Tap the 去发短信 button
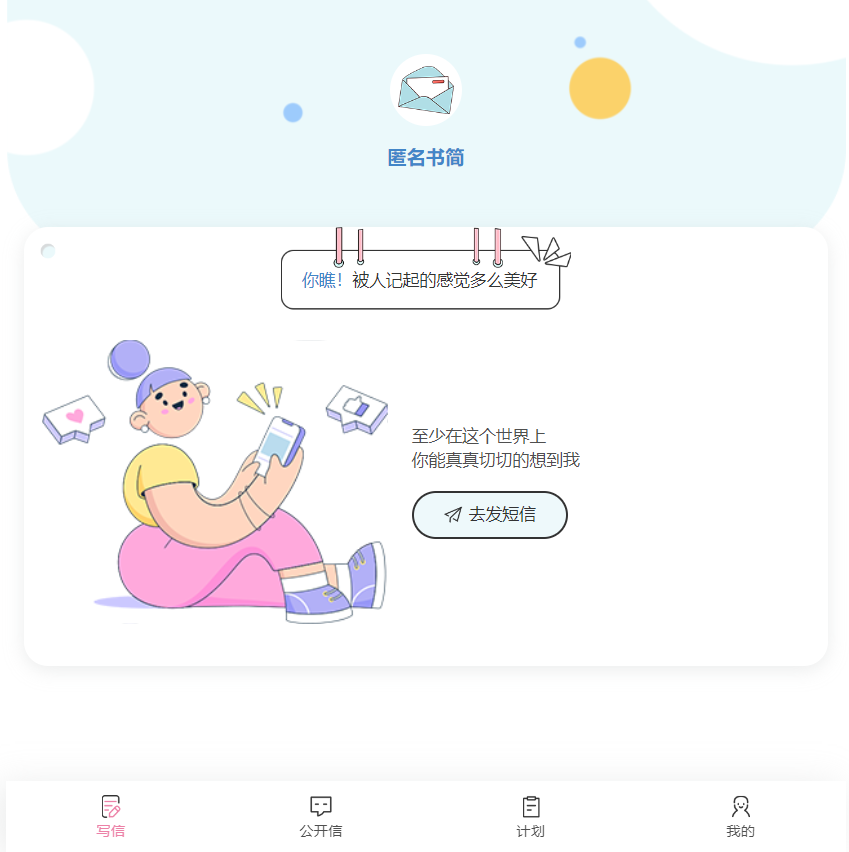849x852 pixels. pos(489,515)
